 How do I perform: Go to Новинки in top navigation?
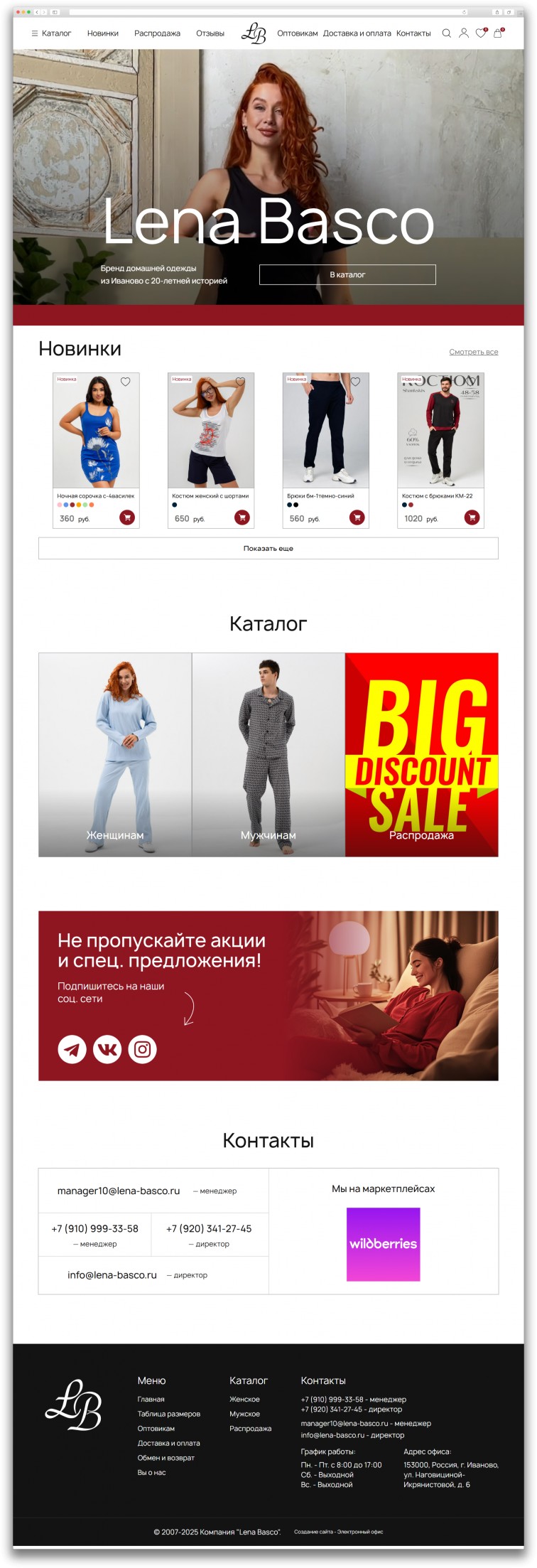point(103,33)
